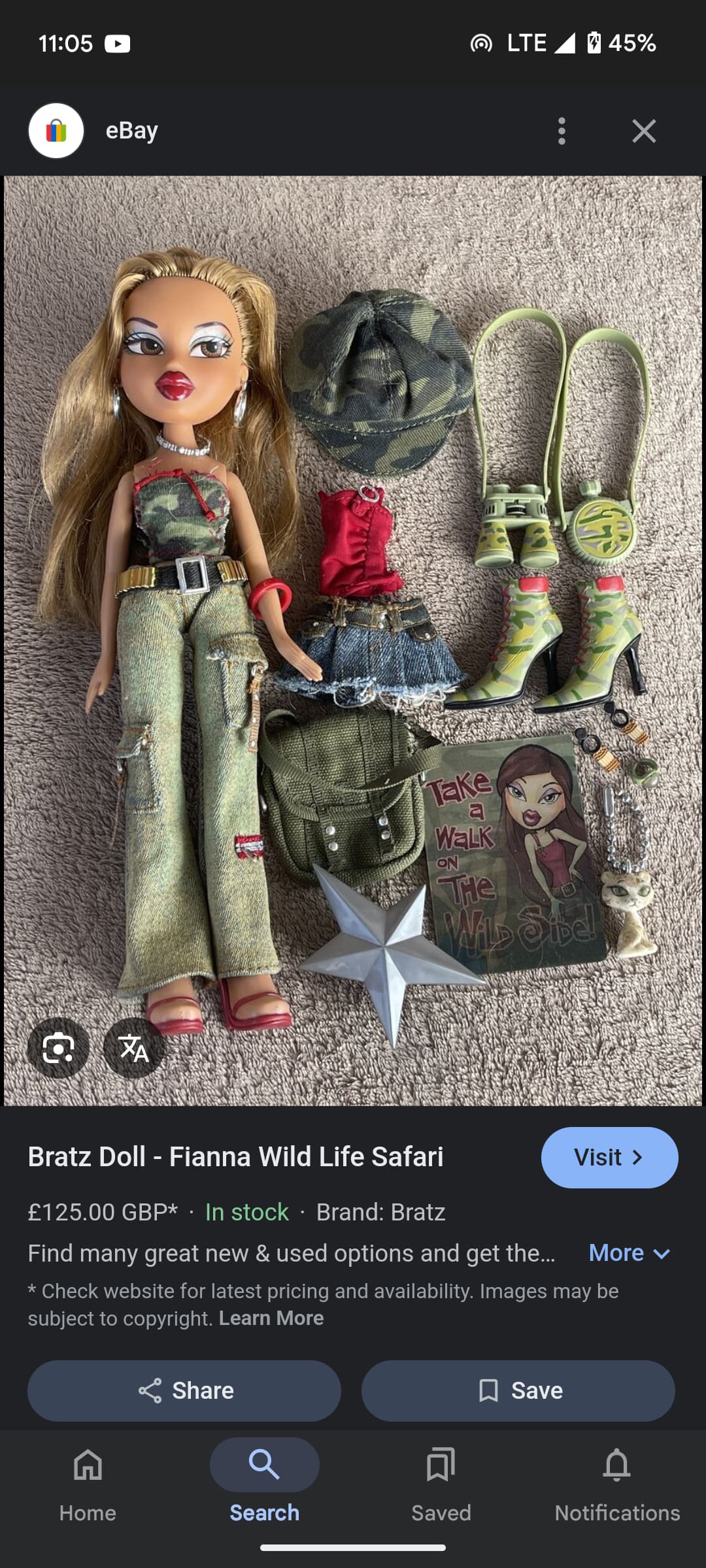
Task: Open the three-dot overflow menu
Action: coord(562,131)
